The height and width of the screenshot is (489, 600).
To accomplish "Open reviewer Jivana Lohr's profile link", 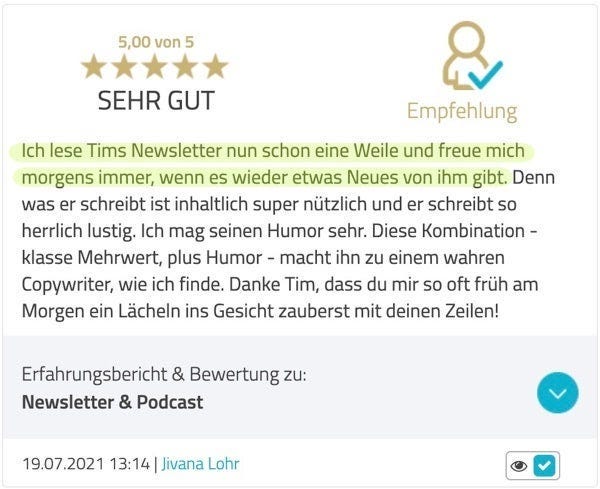I will coord(200,464).
